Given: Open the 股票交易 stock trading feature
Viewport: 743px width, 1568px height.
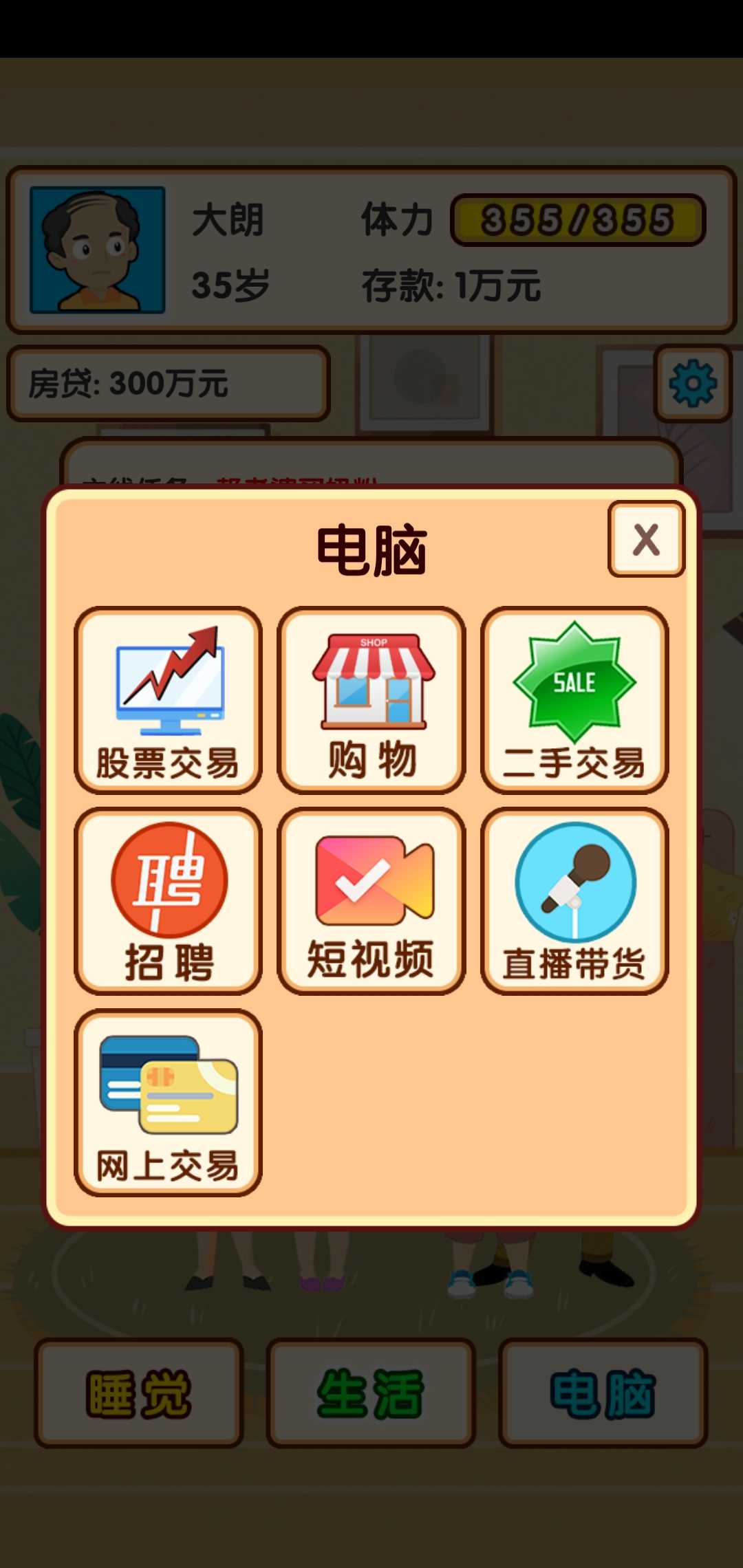Looking at the screenshot, I should (169, 698).
